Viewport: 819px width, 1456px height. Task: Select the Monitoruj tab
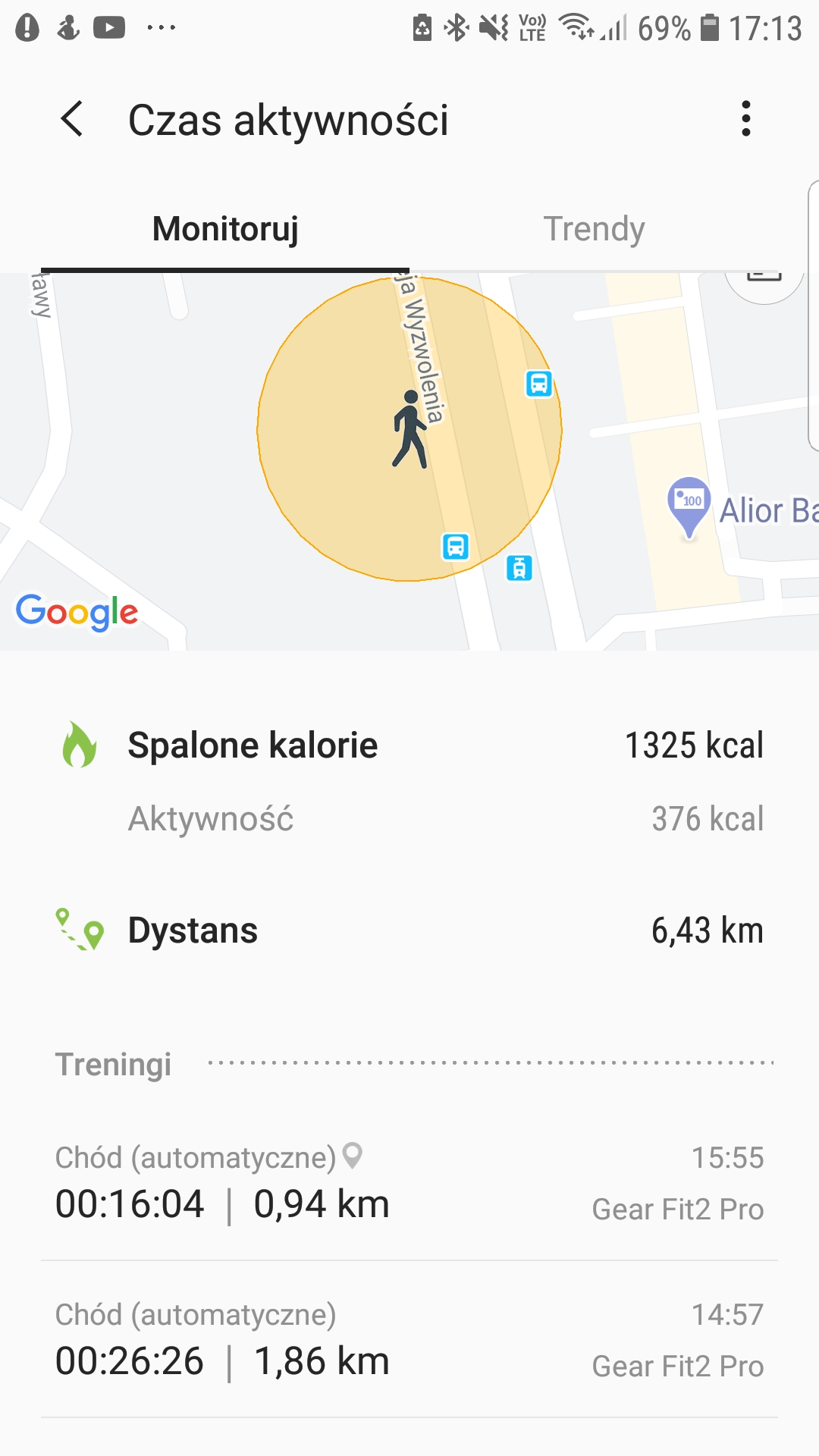click(225, 229)
